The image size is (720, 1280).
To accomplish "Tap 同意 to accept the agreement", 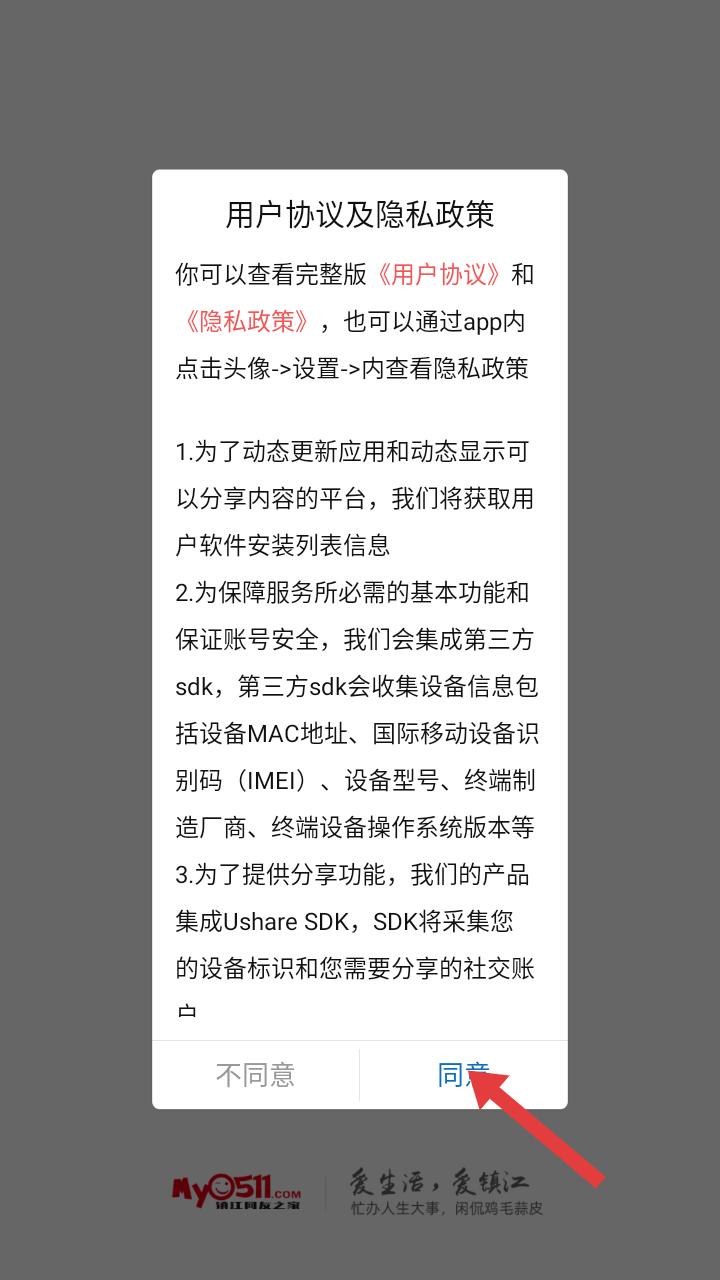I will tap(463, 1075).
